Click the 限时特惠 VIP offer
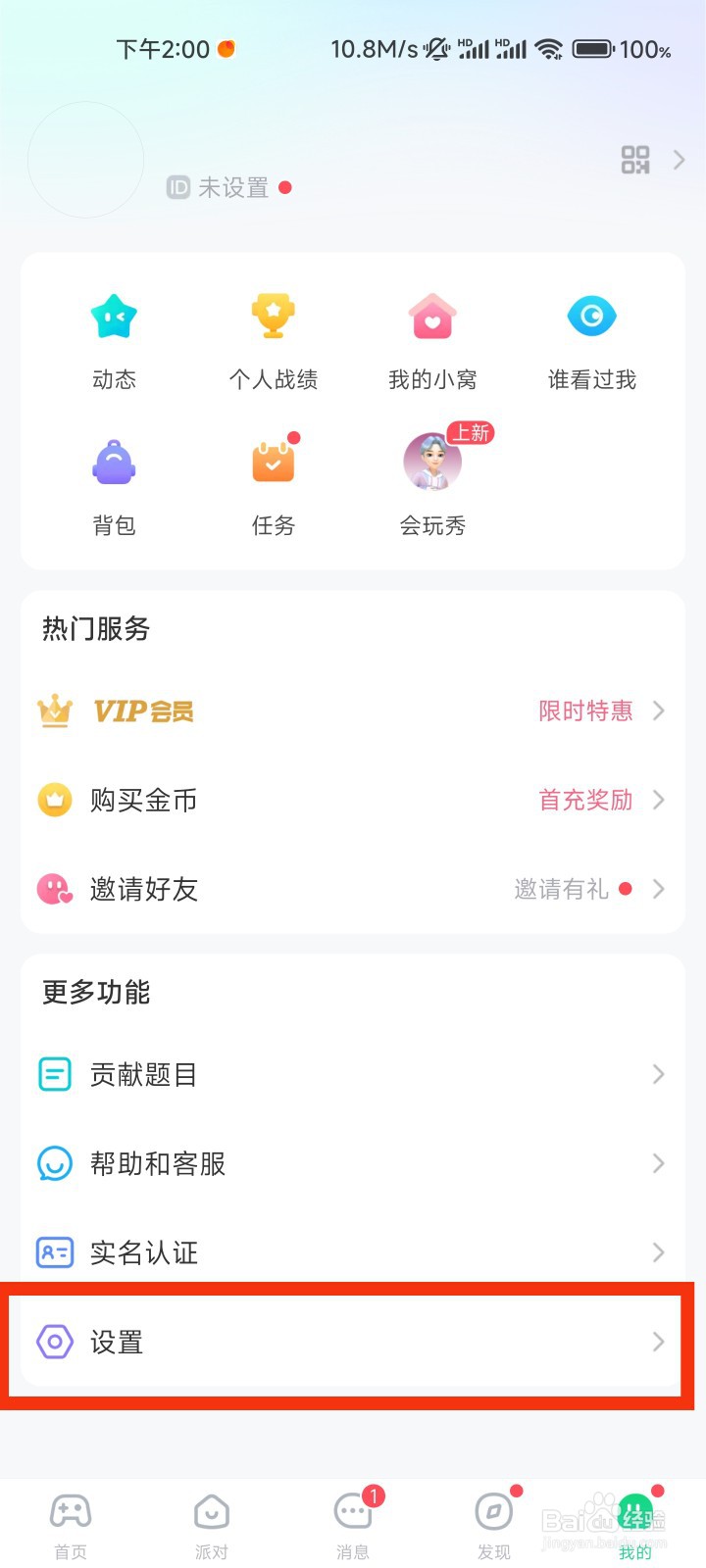Viewport: 706px width, 1568px height. click(x=585, y=711)
